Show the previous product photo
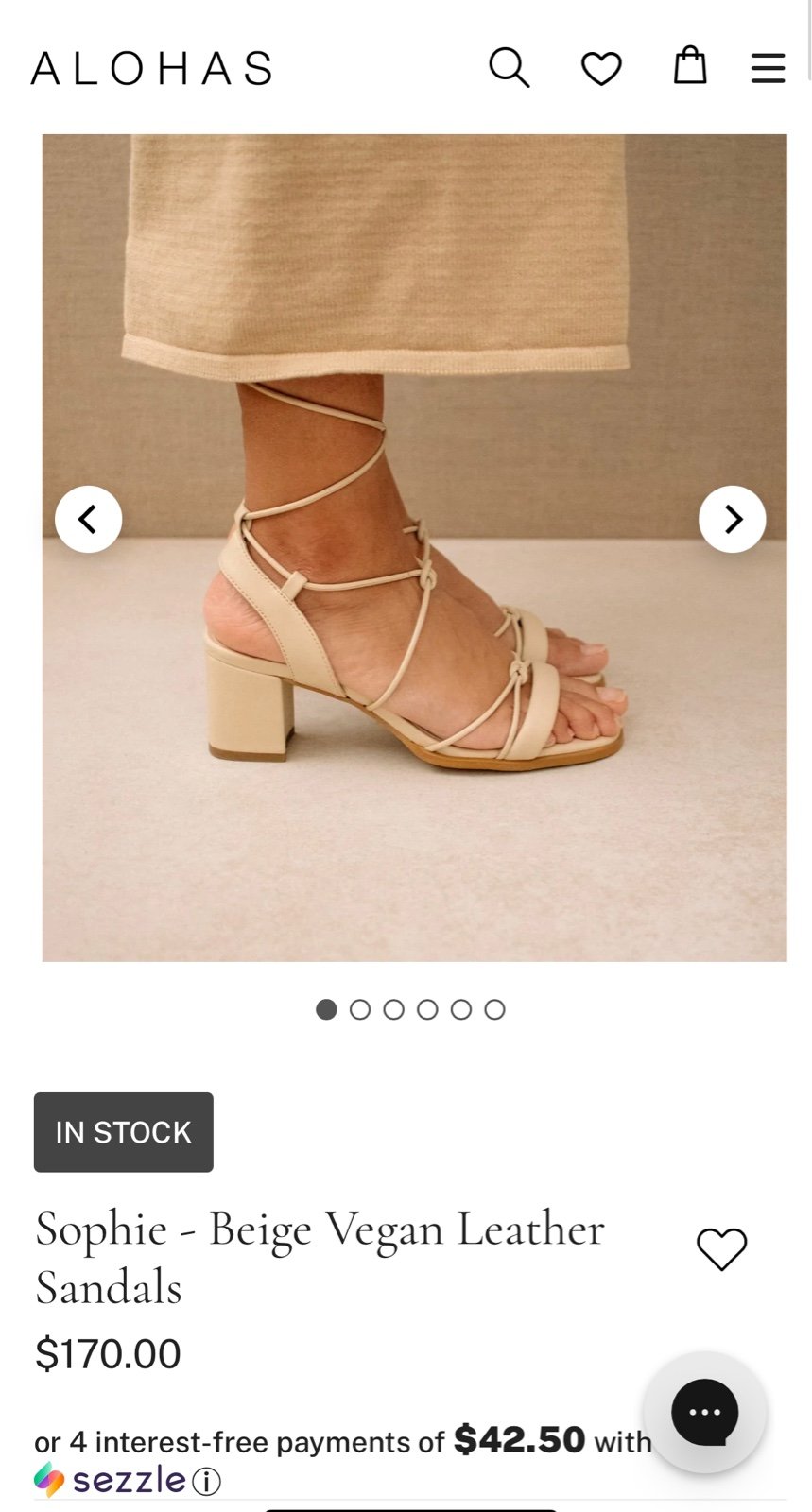Image resolution: width=812 pixels, height=1512 pixels. (x=88, y=519)
